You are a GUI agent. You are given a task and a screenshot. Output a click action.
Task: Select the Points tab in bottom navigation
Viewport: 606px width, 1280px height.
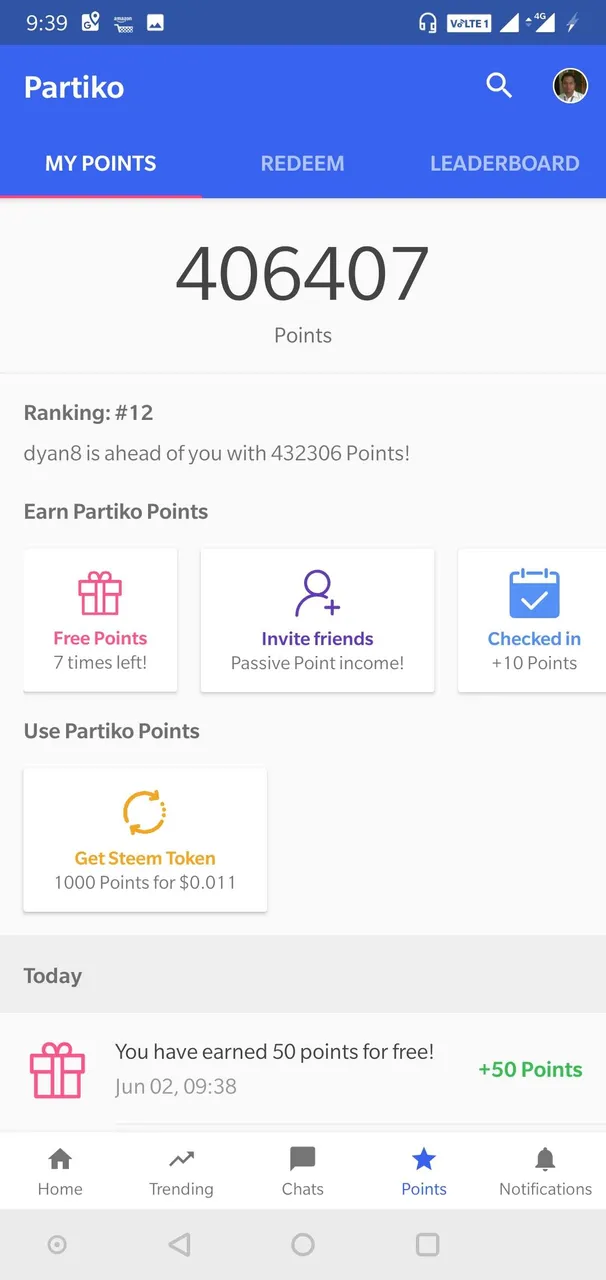point(424,1172)
